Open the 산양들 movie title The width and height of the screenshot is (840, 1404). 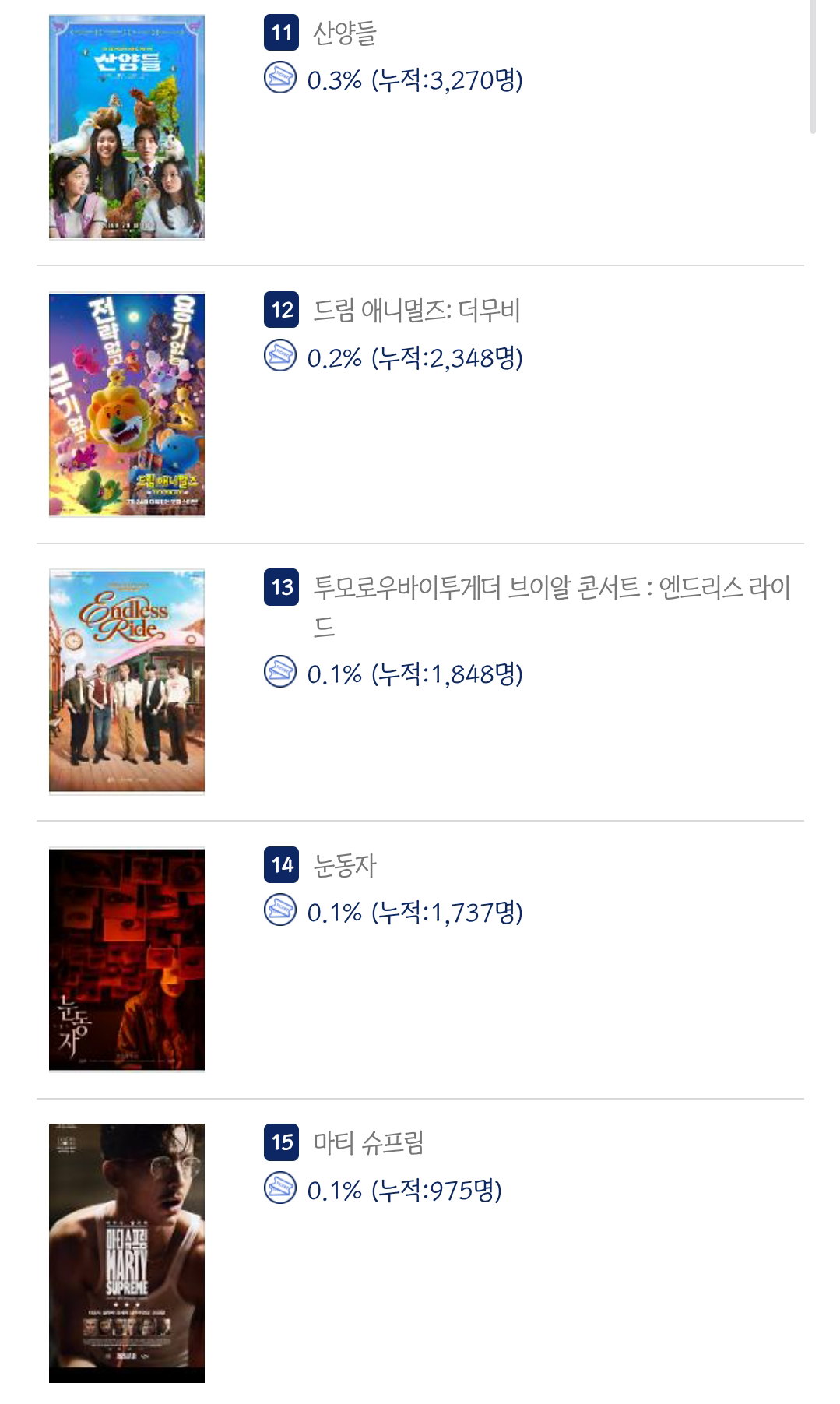pyautogui.click(x=345, y=33)
